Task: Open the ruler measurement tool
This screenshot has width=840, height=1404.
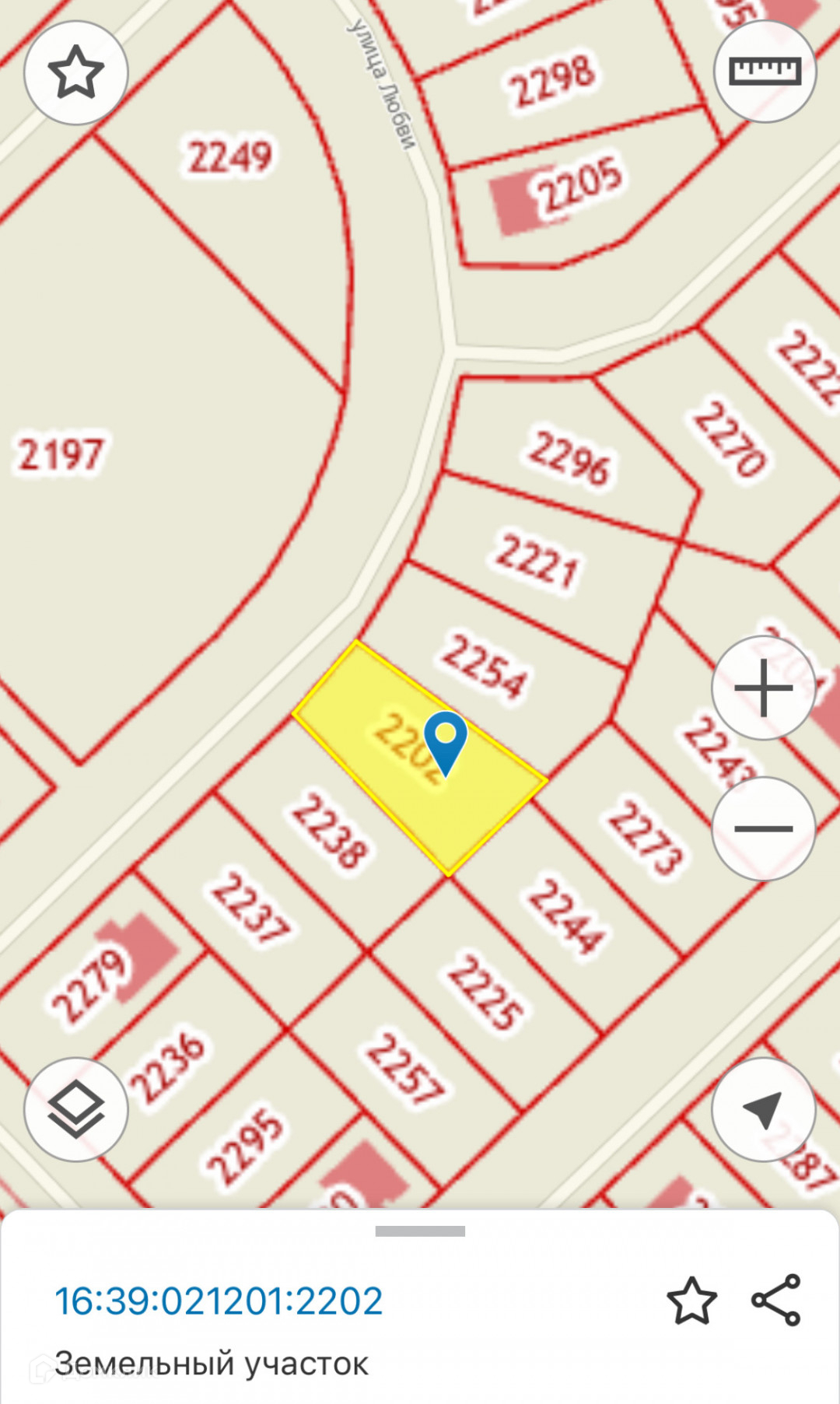Action: [765, 72]
